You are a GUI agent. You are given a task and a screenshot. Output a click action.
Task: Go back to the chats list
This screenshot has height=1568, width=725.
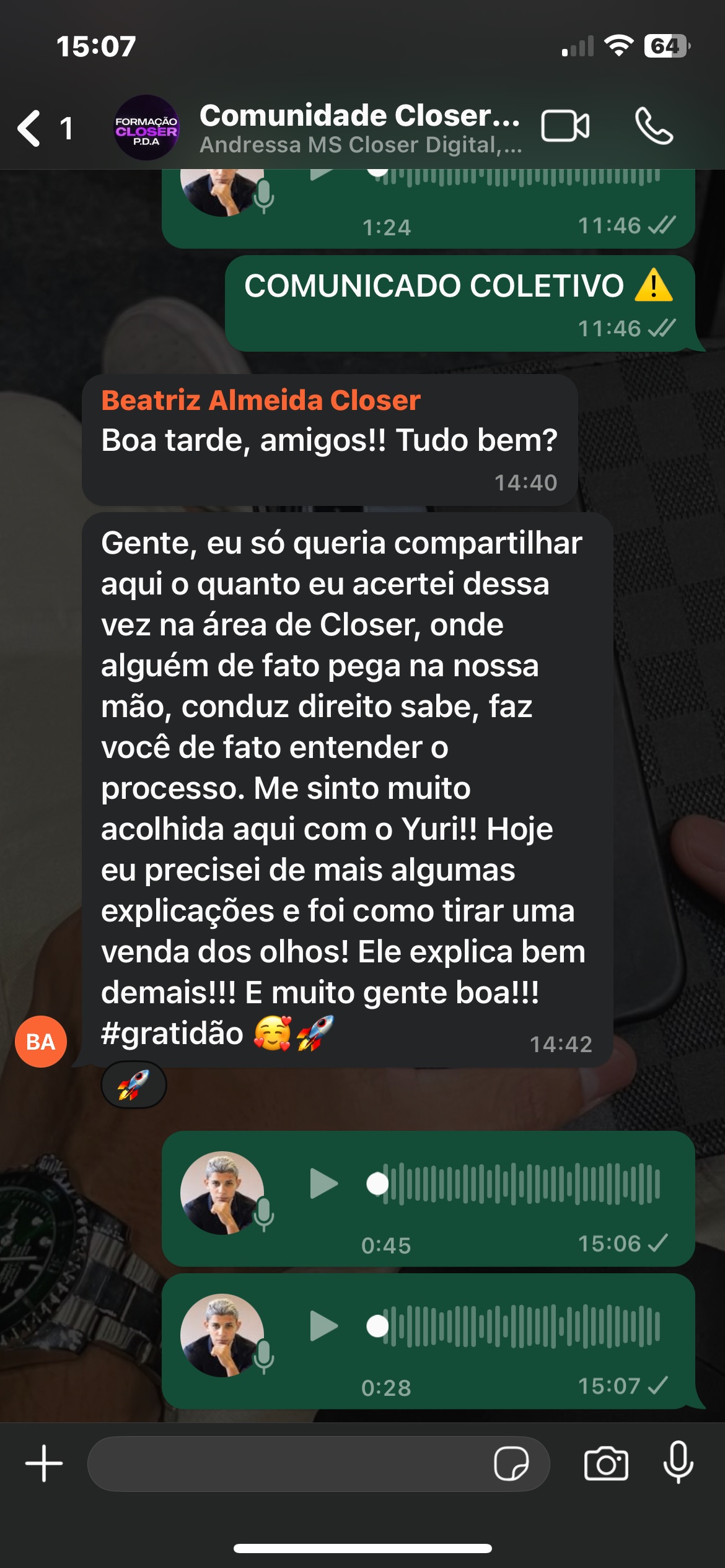30,128
